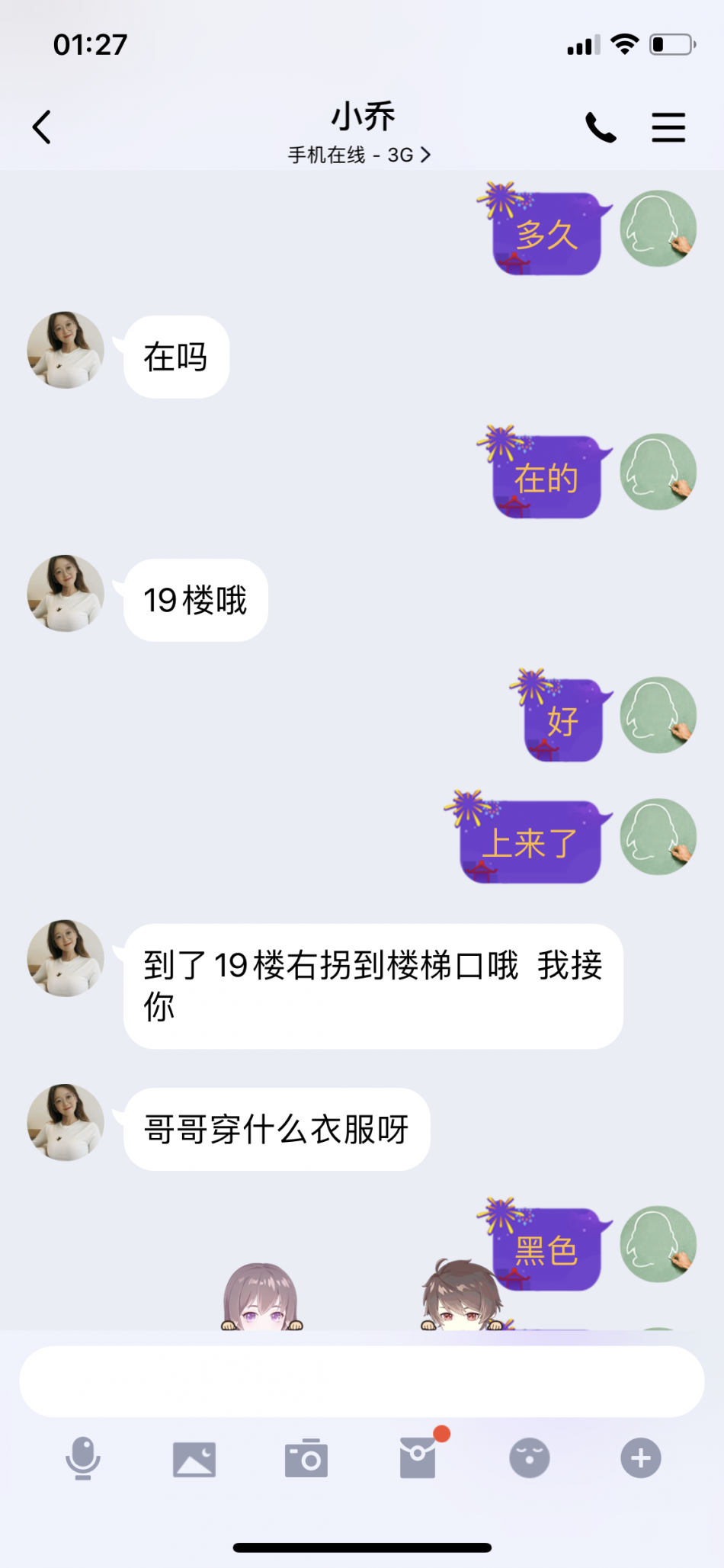View 小乔's profile from the 在吗 avatar
Screen dimensions: 724x1568
pos(66,350)
